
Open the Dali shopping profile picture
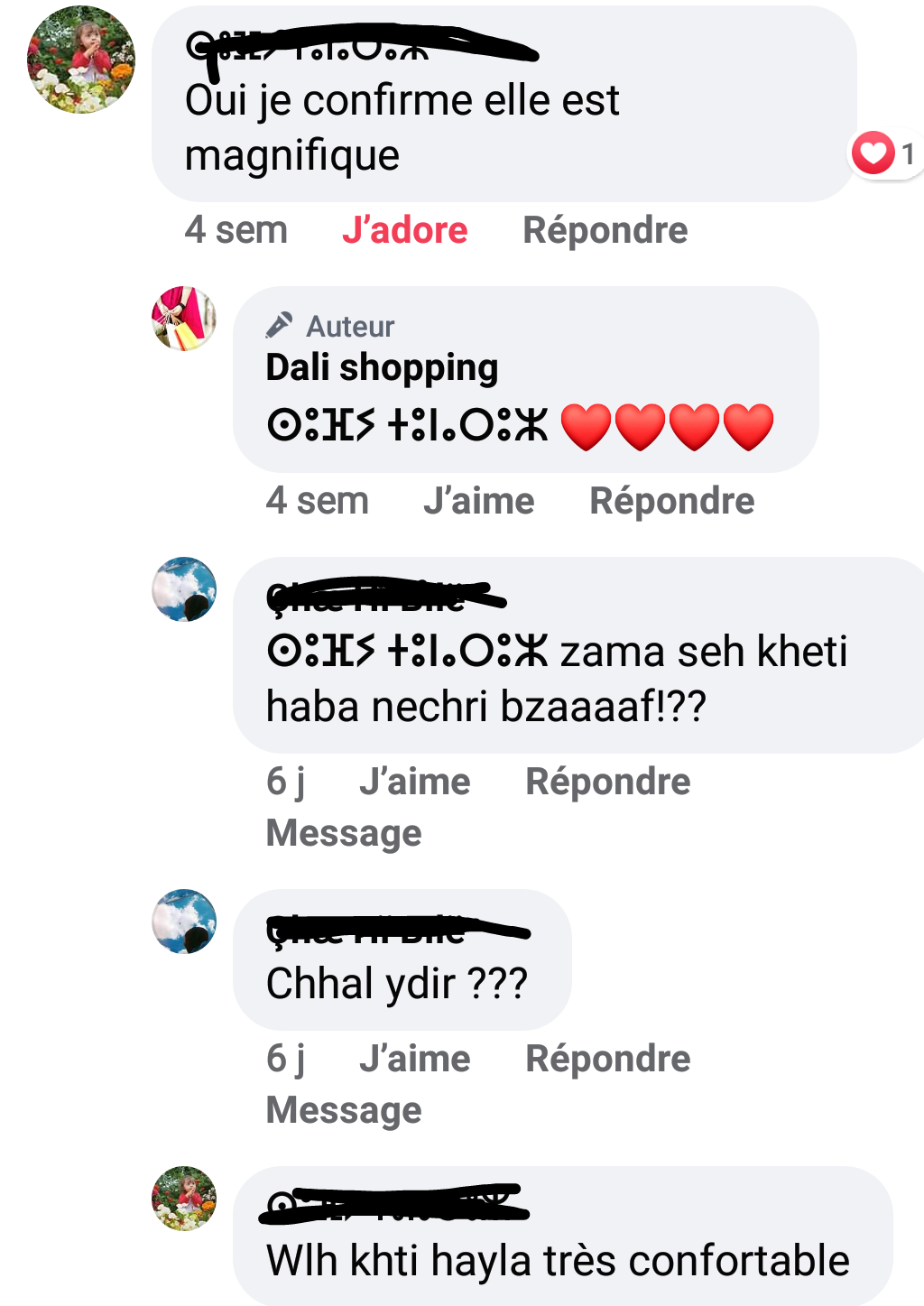[184, 319]
